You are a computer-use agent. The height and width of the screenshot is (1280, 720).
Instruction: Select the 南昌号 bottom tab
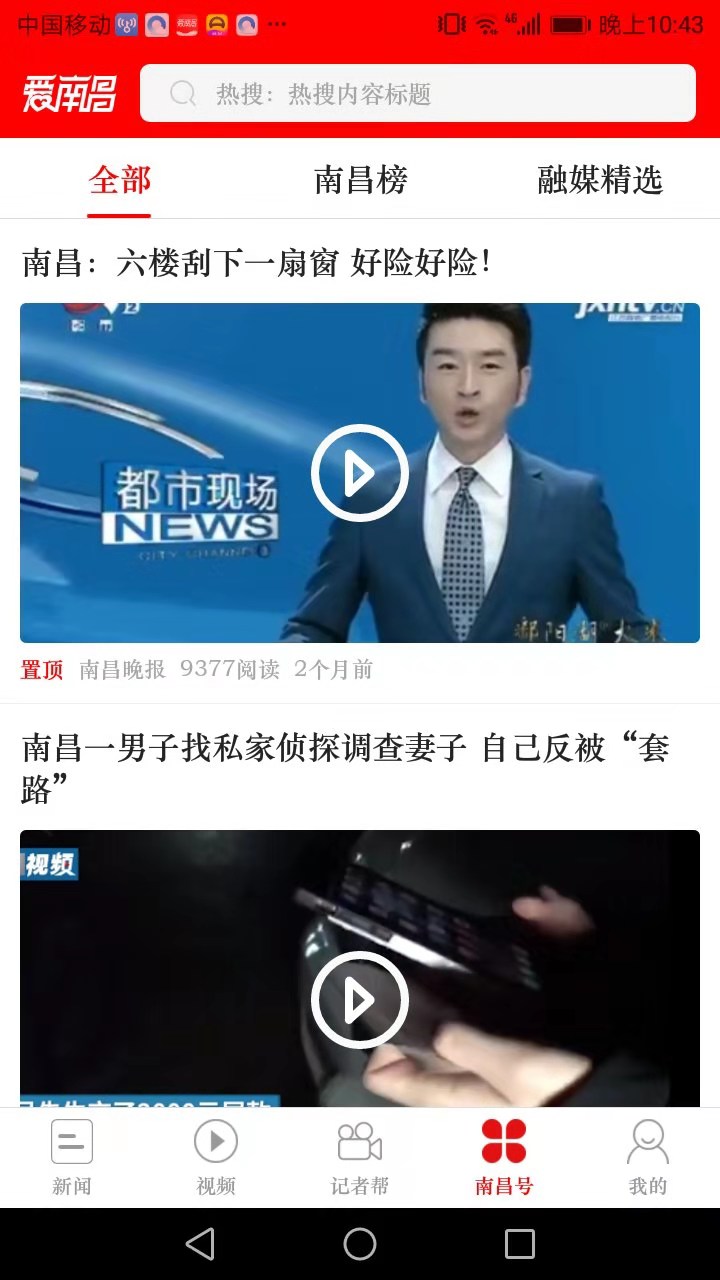504,1157
